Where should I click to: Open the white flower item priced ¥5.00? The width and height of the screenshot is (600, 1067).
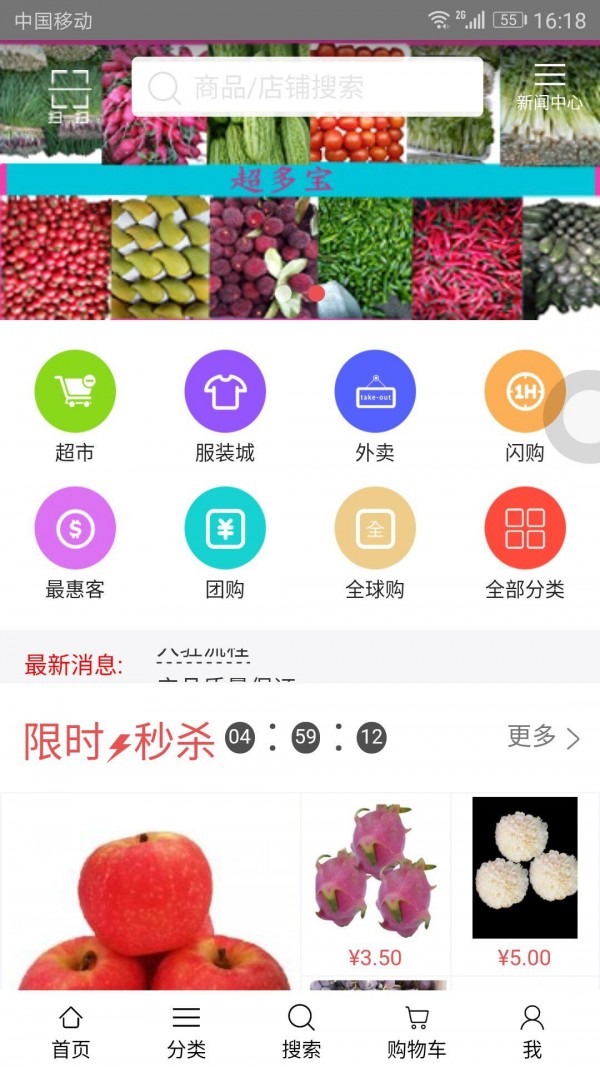(524, 880)
